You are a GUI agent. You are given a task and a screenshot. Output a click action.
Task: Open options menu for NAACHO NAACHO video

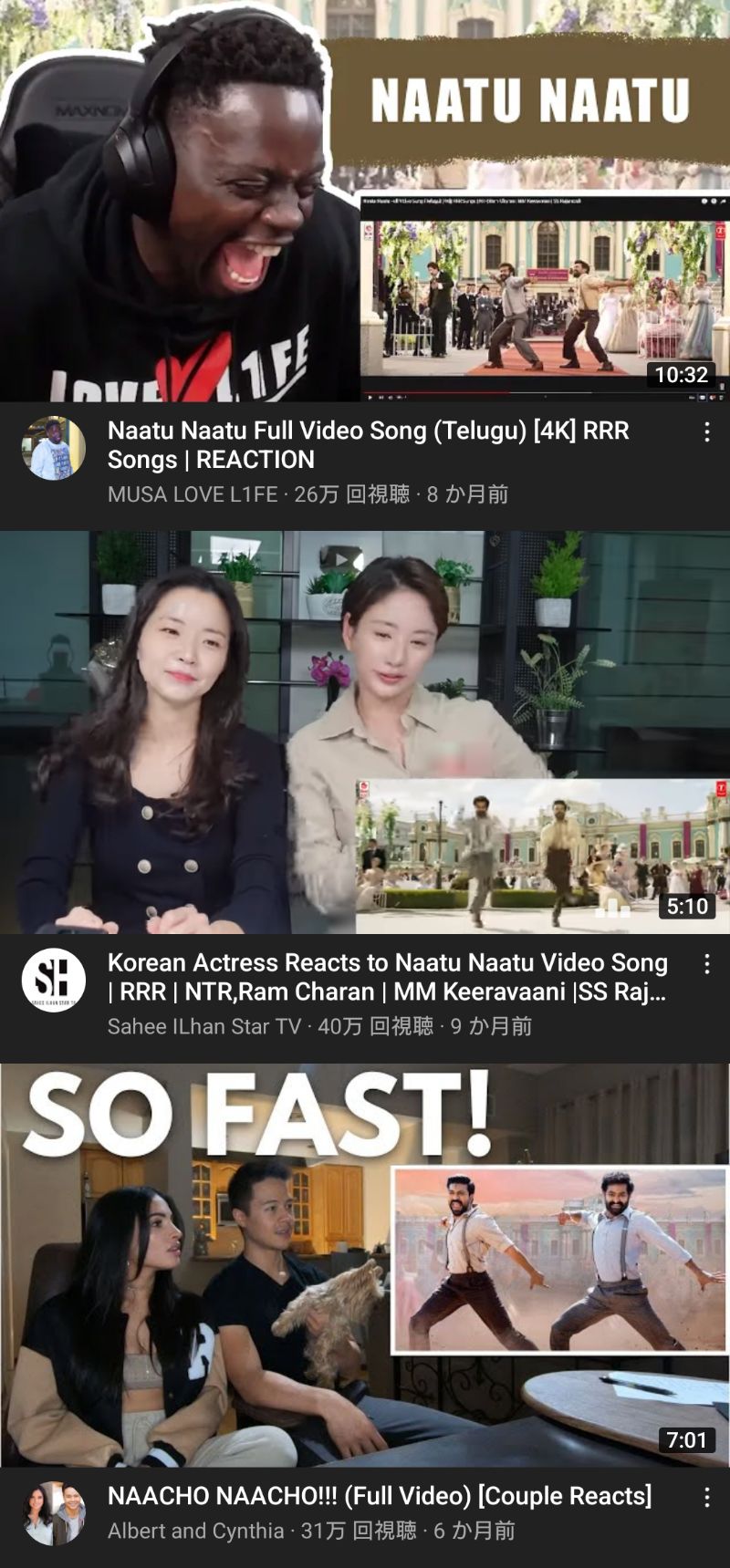pos(707,1497)
